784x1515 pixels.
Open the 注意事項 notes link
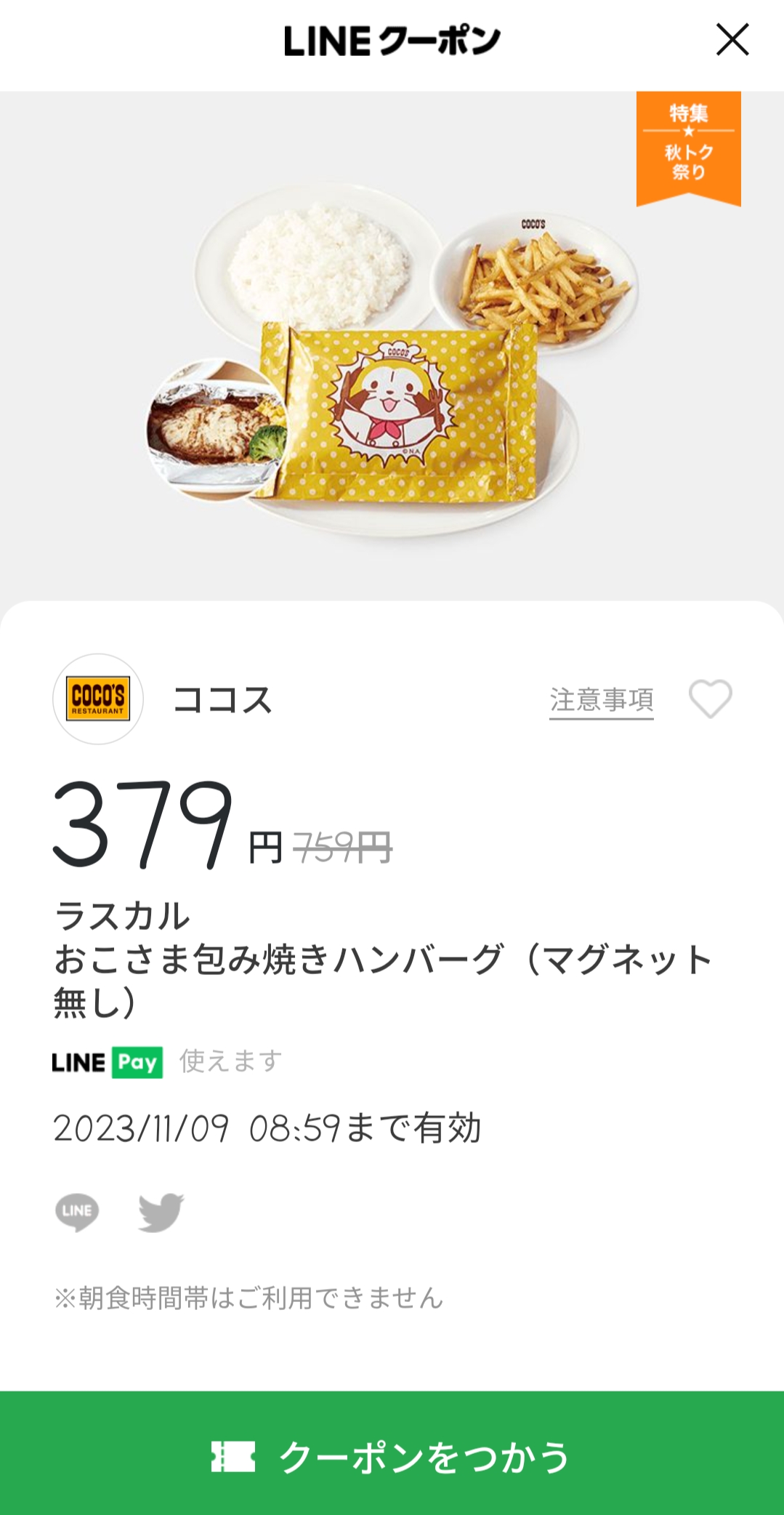pos(601,700)
